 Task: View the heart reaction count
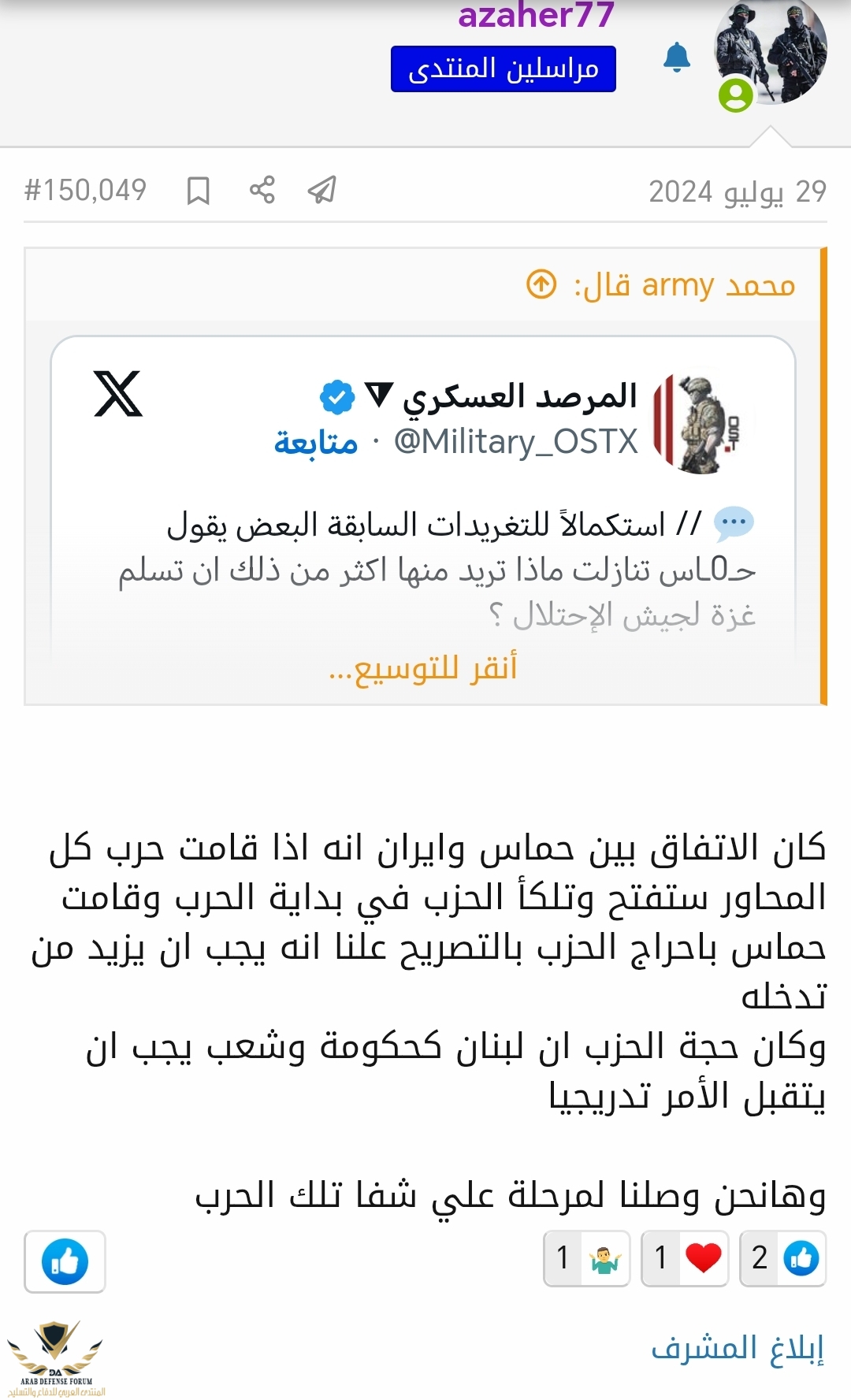click(684, 1258)
